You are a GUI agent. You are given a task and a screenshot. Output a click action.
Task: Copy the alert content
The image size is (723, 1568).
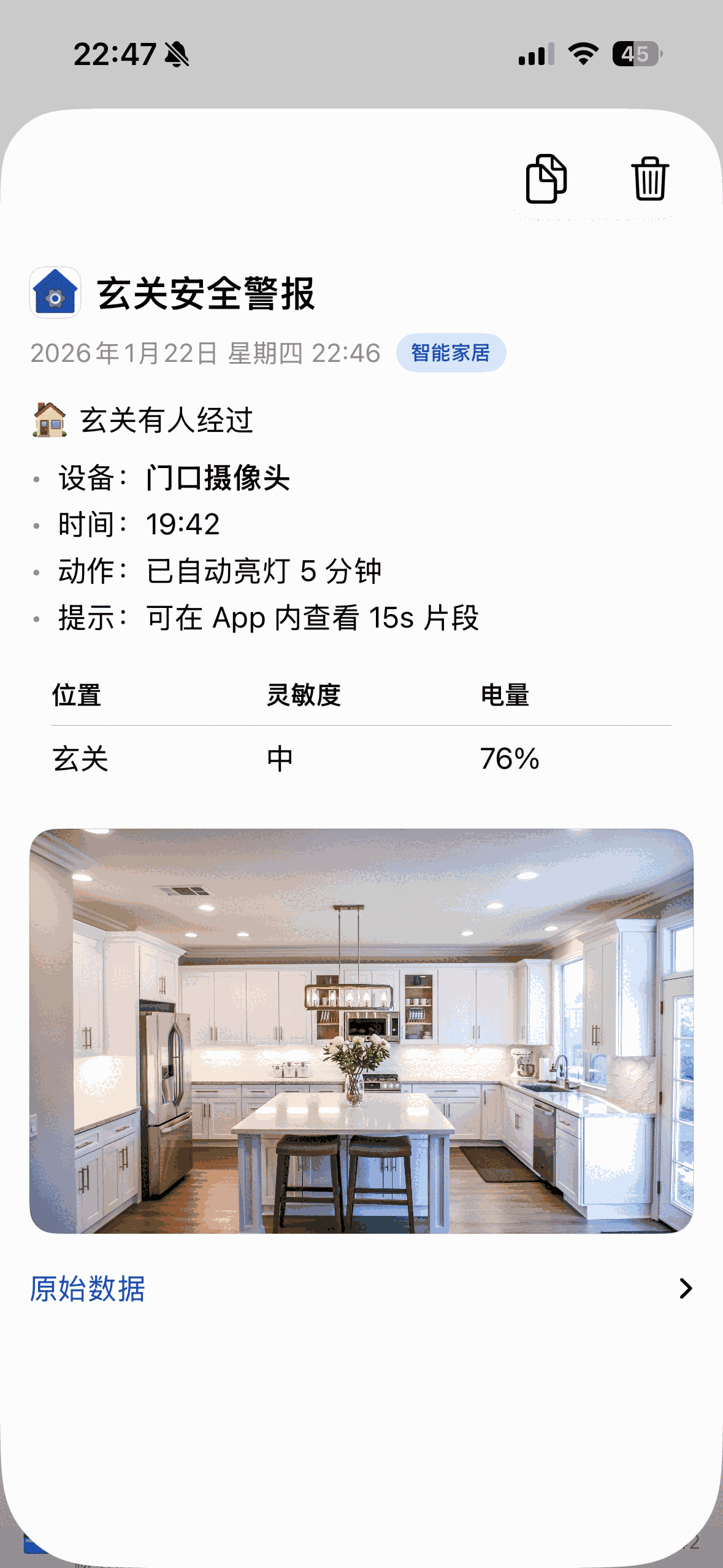(546, 179)
